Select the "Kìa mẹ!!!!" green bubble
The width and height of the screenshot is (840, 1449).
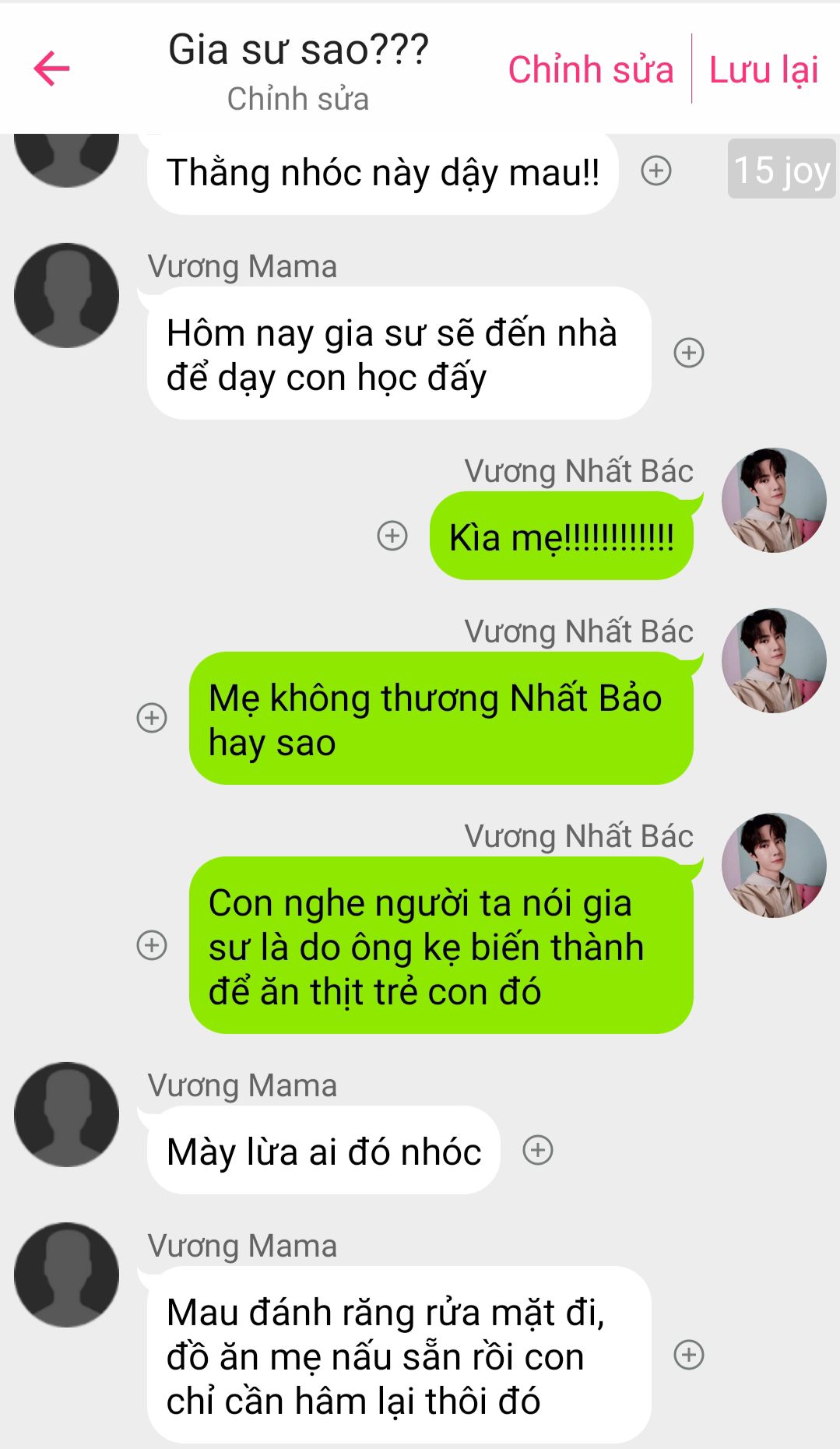pyautogui.click(x=561, y=537)
